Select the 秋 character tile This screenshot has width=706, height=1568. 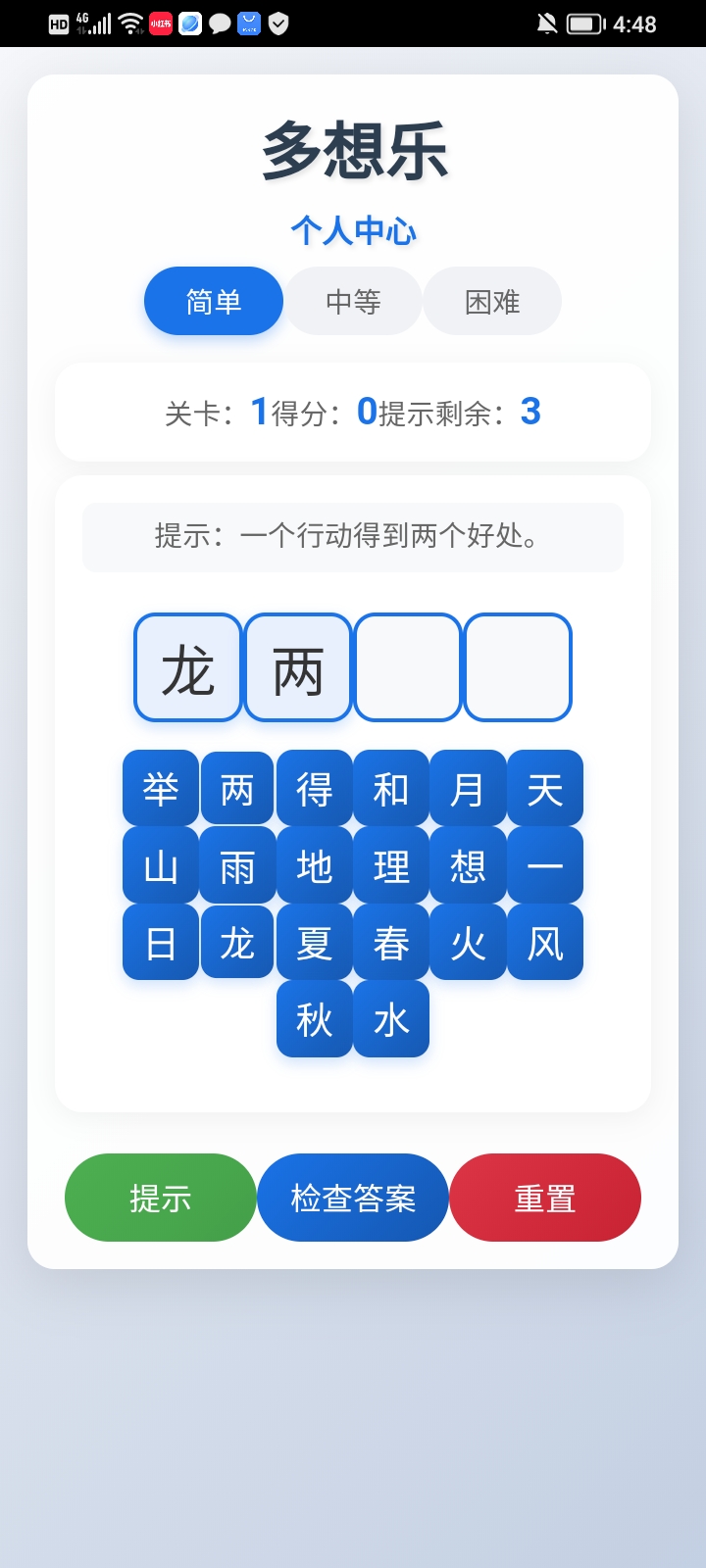[x=314, y=1019]
